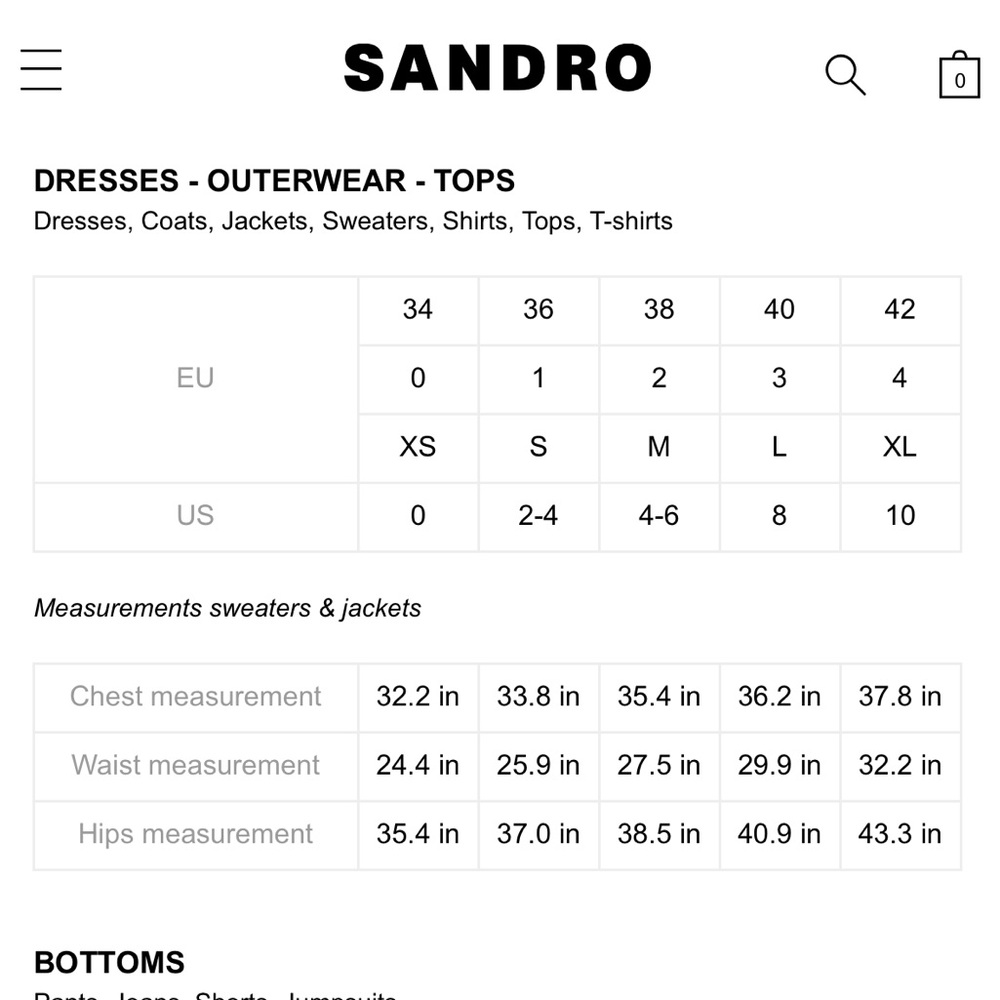Open the hamburger navigation menu
Image resolution: width=1000 pixels, height=1000 pixels.
click(x=41, y=70)
